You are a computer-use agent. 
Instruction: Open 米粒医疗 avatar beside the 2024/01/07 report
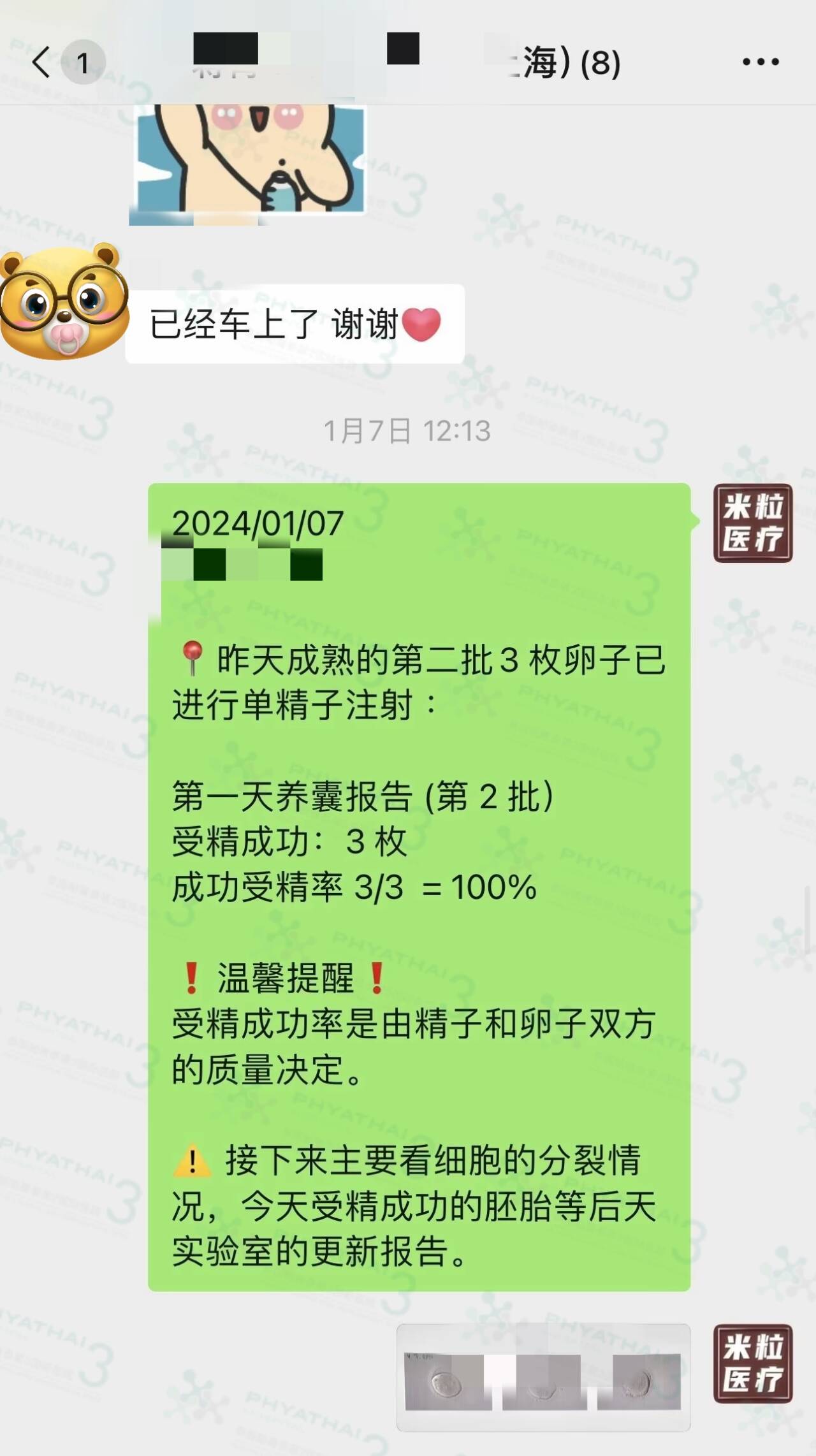[752, 523]
